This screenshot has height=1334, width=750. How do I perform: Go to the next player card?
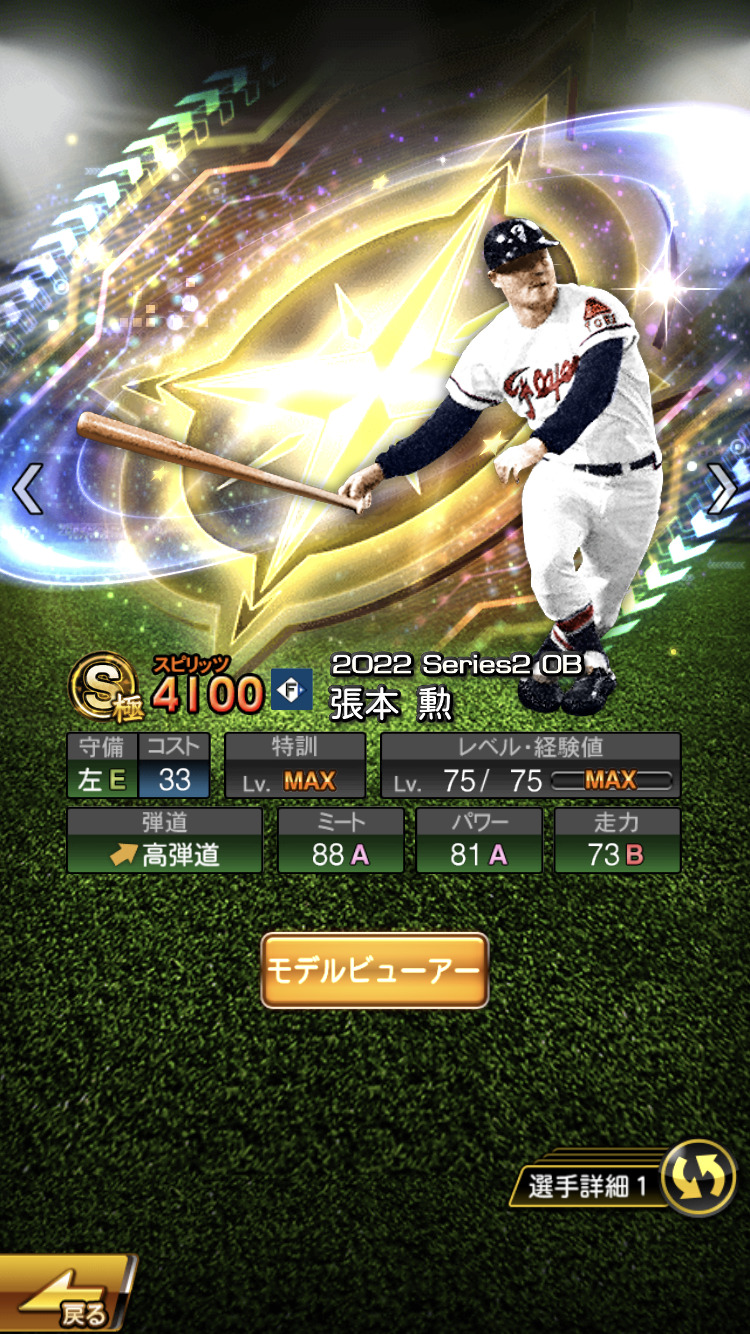[723, 490]
